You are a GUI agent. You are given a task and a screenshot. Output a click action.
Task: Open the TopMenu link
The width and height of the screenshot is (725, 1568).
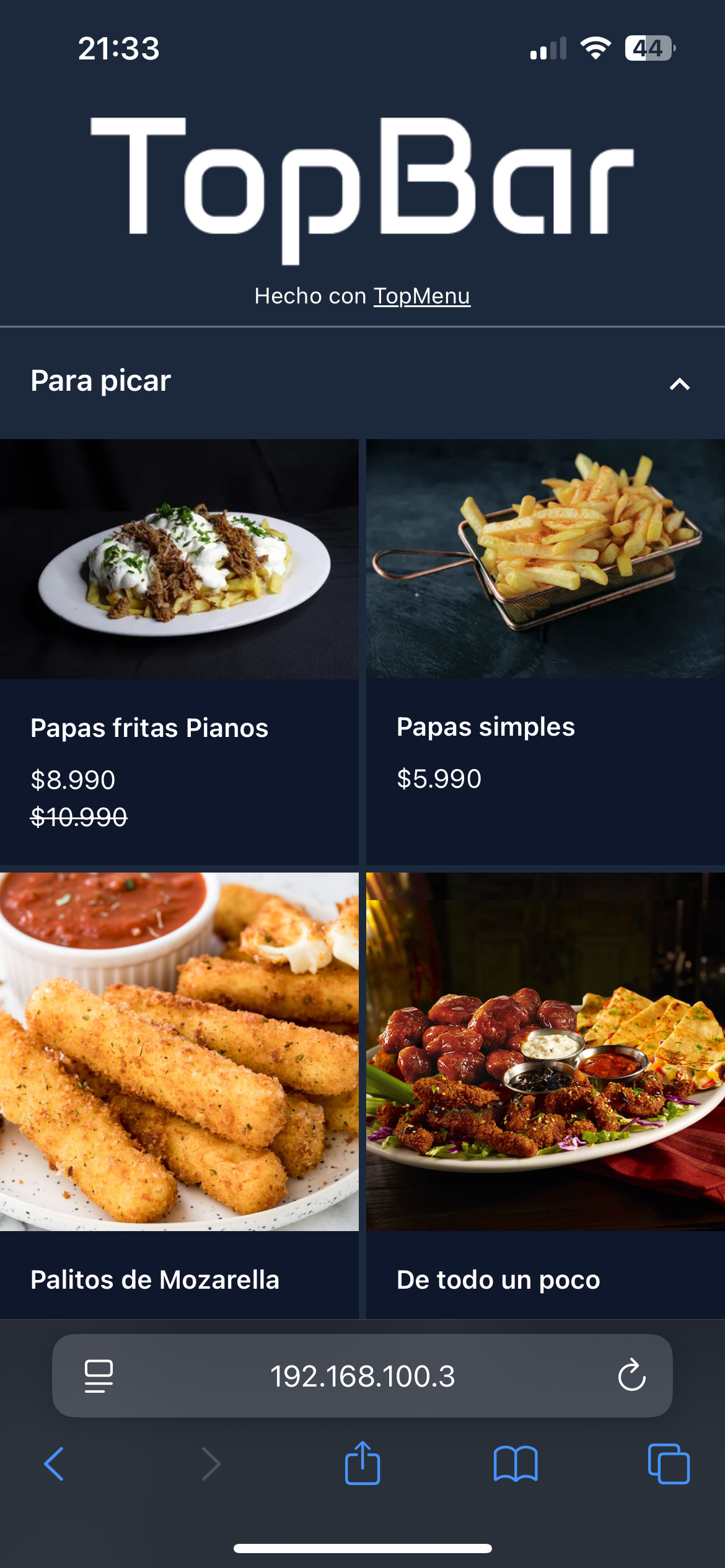coord(421,296)
